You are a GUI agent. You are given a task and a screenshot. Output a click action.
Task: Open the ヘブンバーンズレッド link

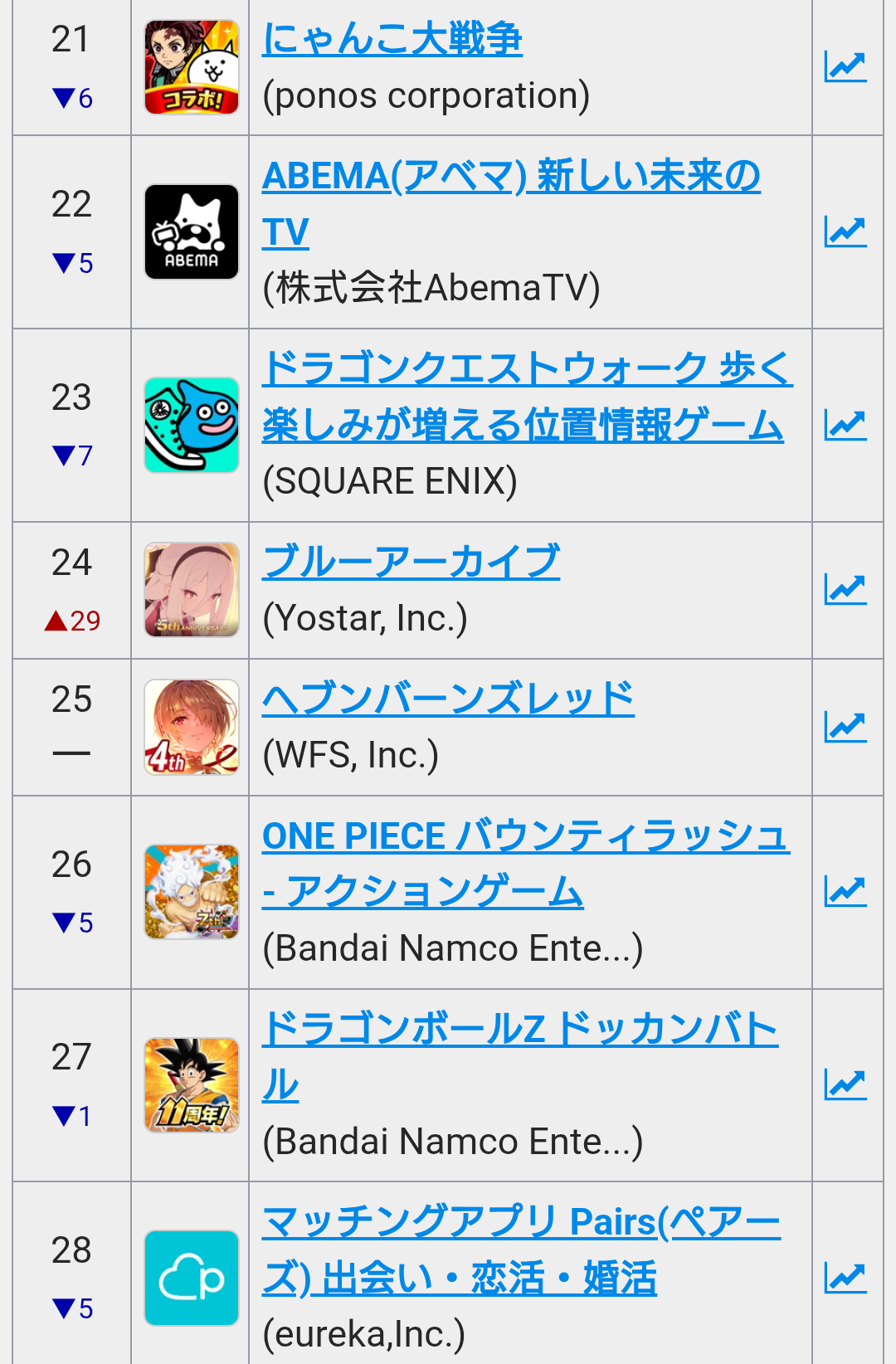(448, 699)
